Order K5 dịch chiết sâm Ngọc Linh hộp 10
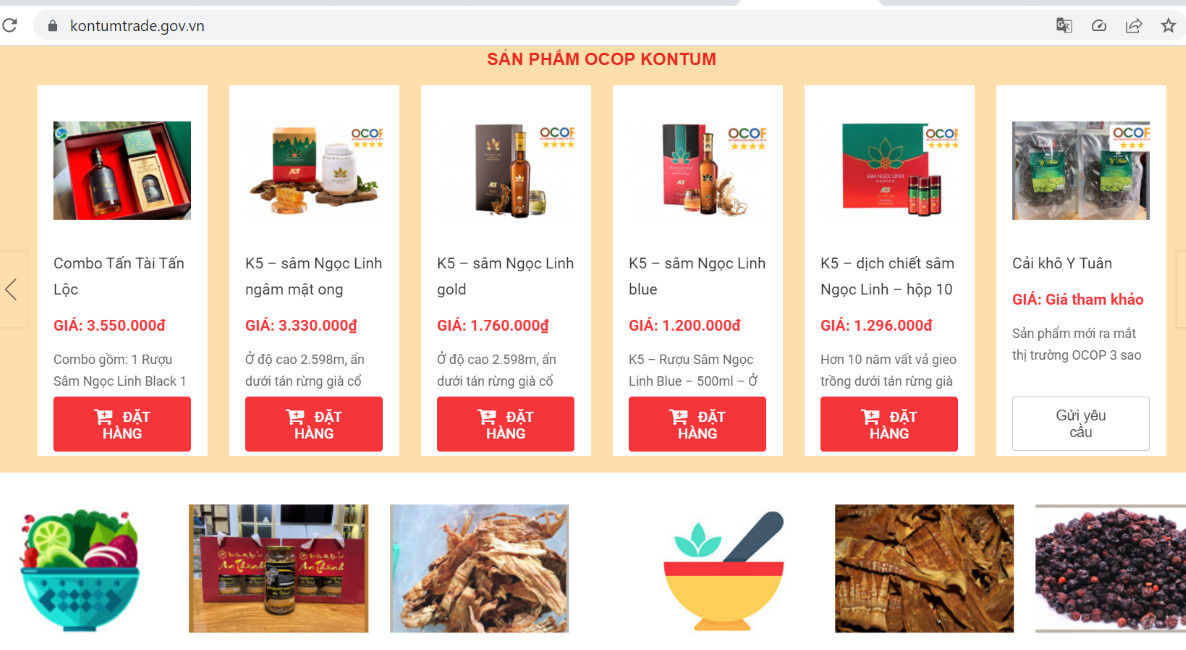Screen dimensions: 1186x650 [x=889, y=424]
